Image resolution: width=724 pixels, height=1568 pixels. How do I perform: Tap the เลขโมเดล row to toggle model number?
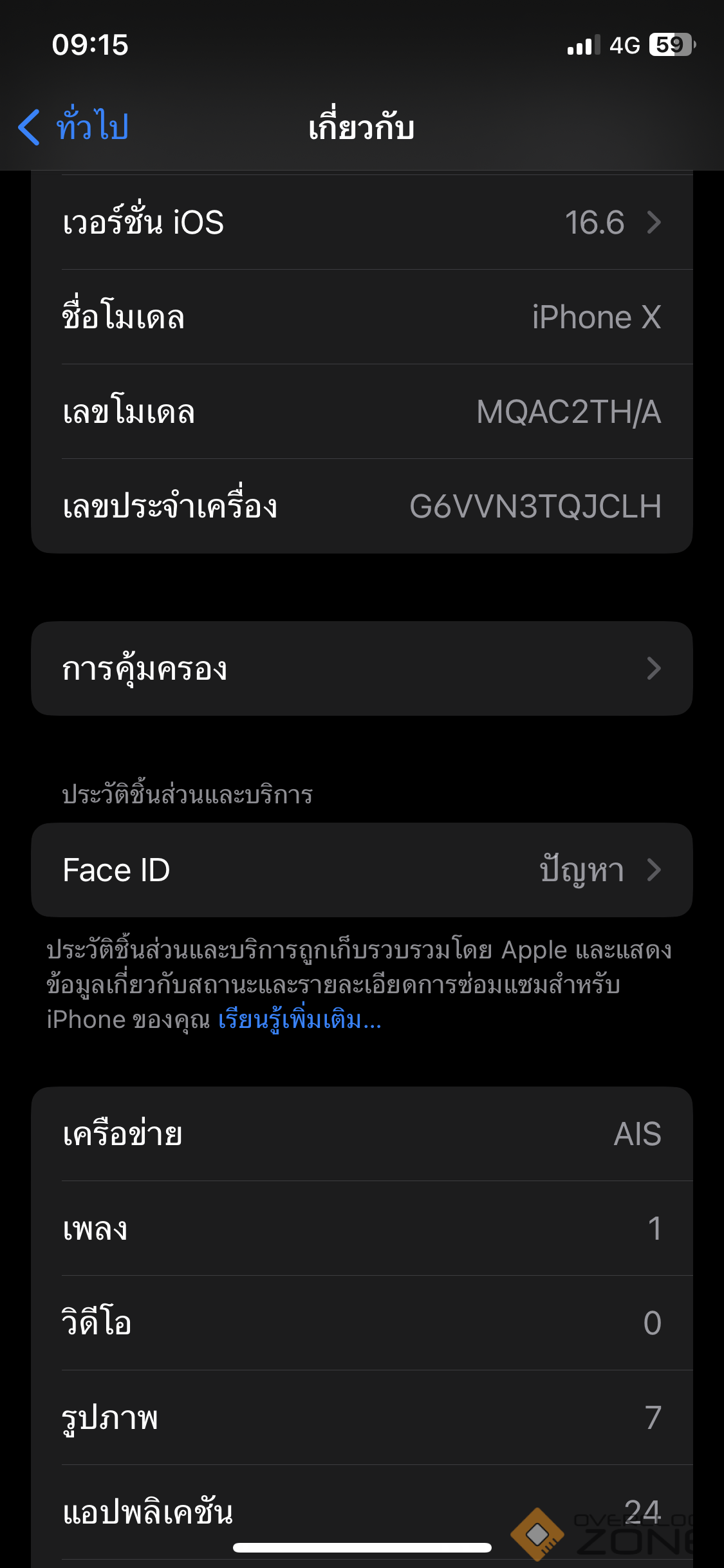(362, 412)
